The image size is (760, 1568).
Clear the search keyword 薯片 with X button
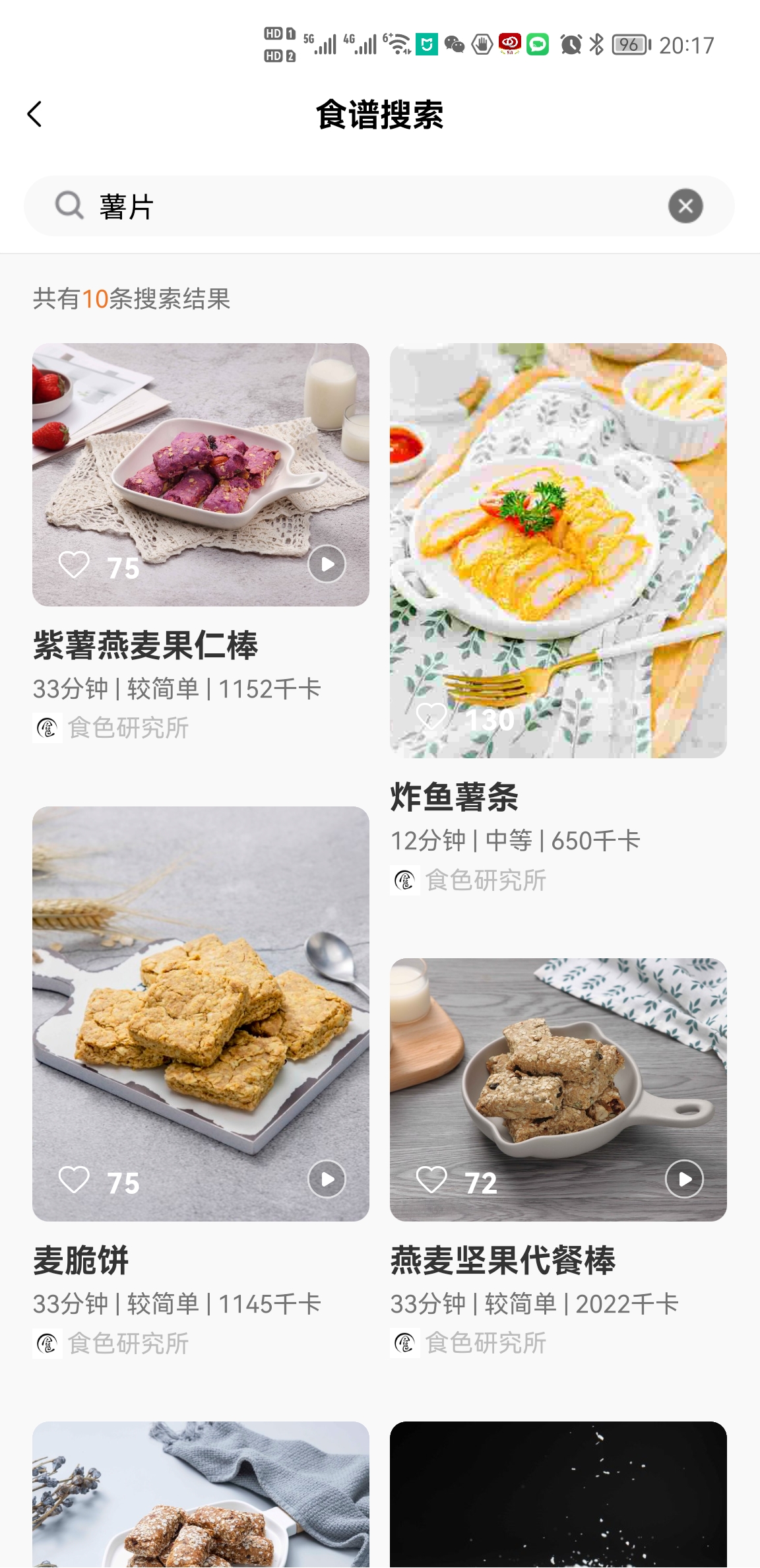(x=686, y=206)
